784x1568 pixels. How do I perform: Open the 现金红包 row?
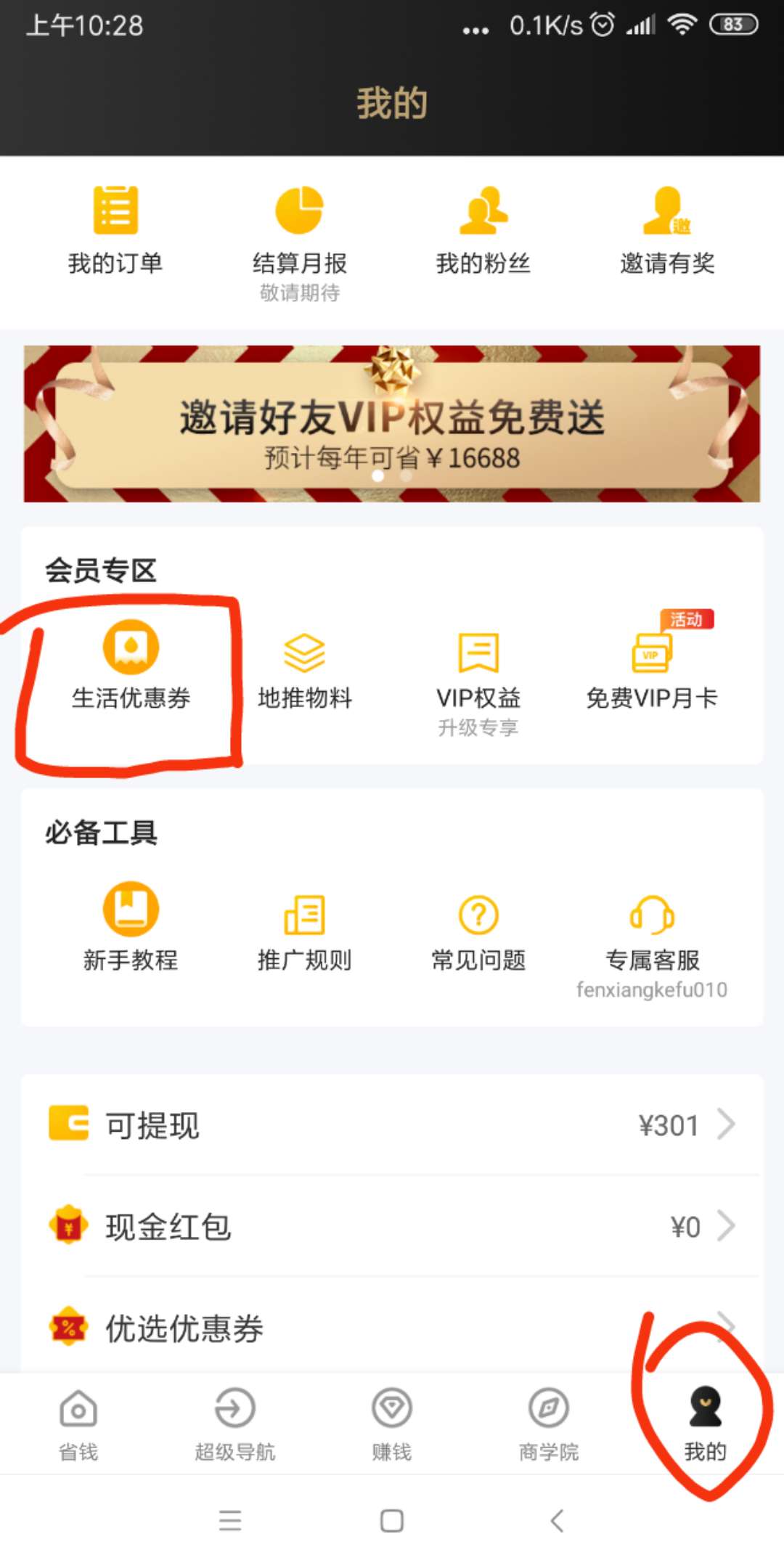click(392, 1227)
